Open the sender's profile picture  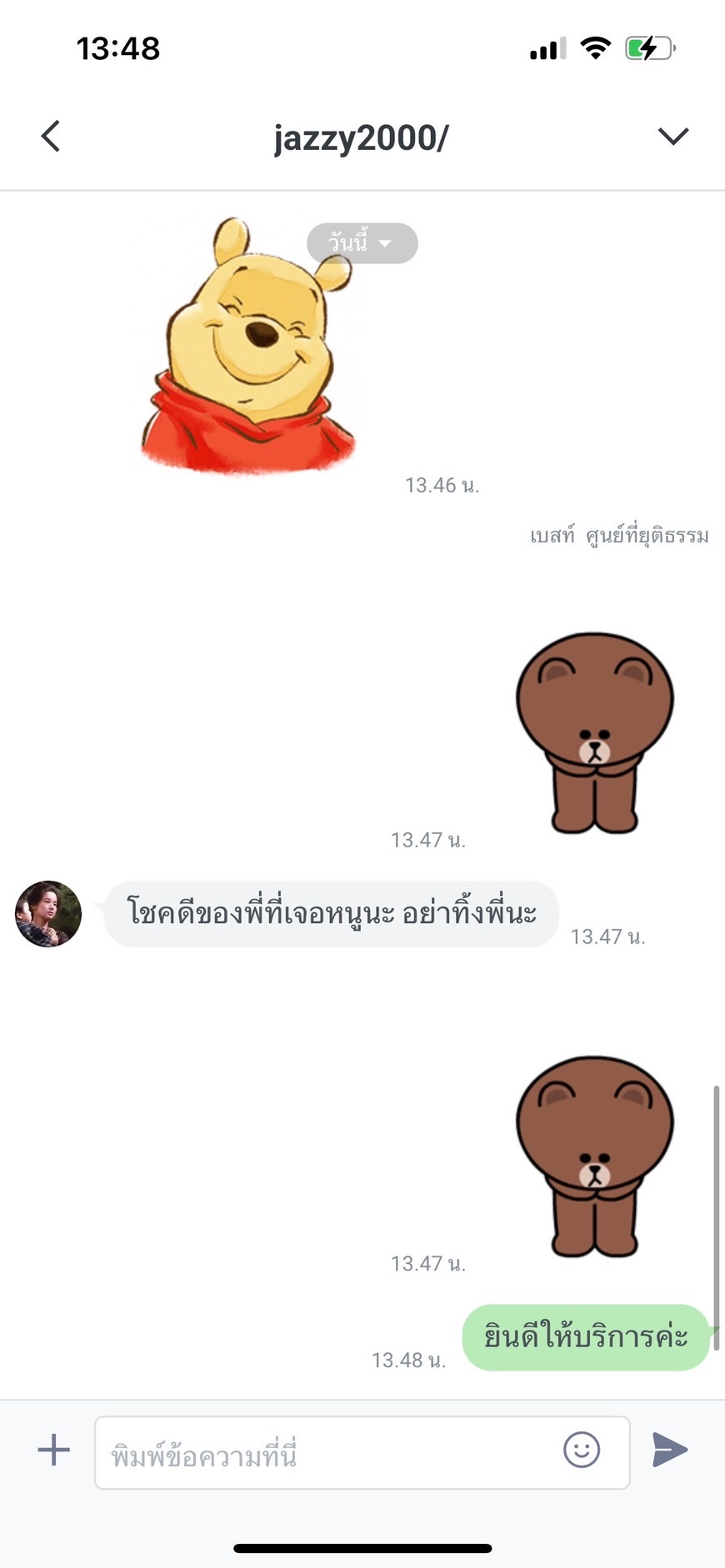coord(48,914)
